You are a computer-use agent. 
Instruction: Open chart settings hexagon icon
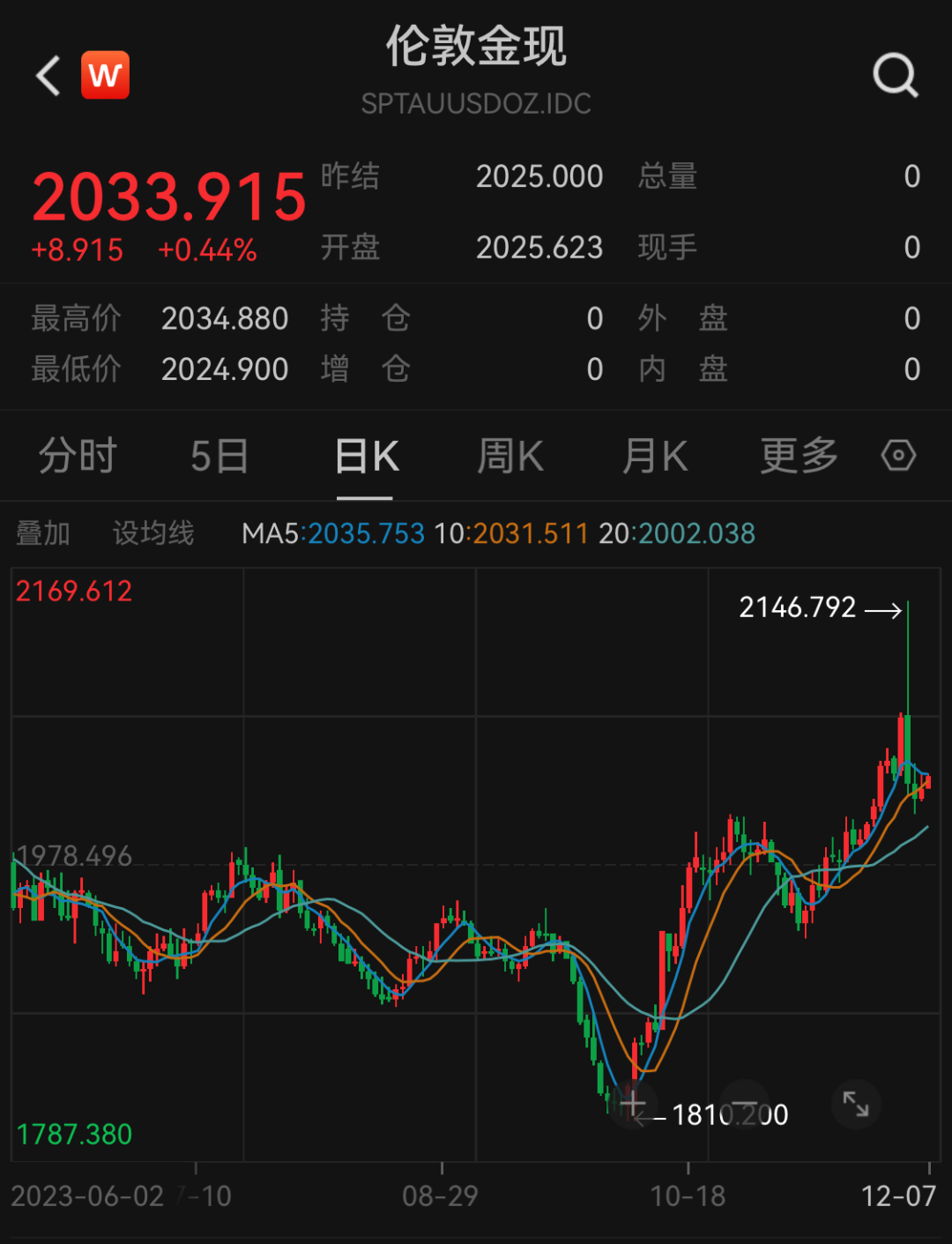(898, 456)
